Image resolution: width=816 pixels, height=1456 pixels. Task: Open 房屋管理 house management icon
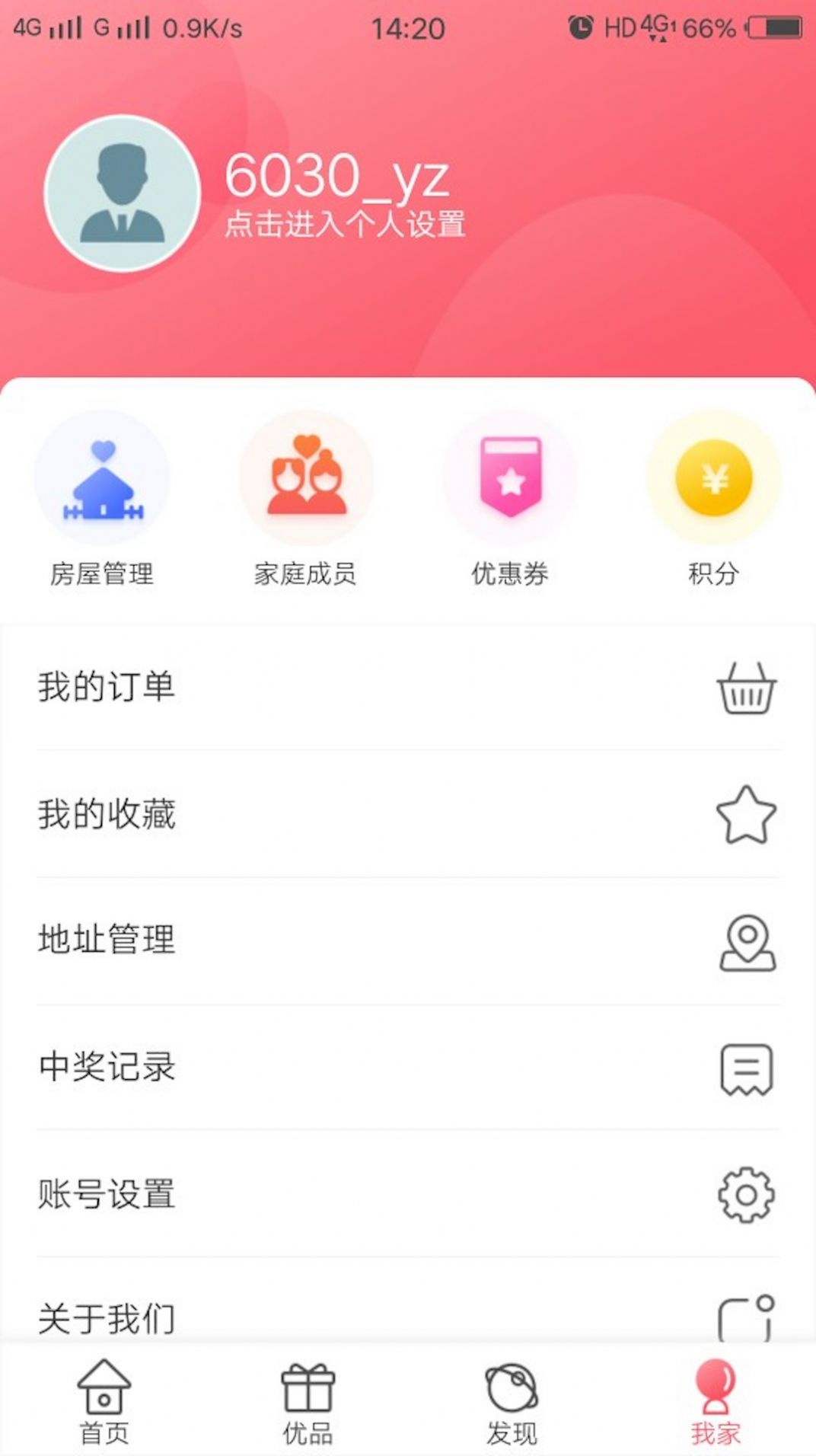tap(101, 477)
